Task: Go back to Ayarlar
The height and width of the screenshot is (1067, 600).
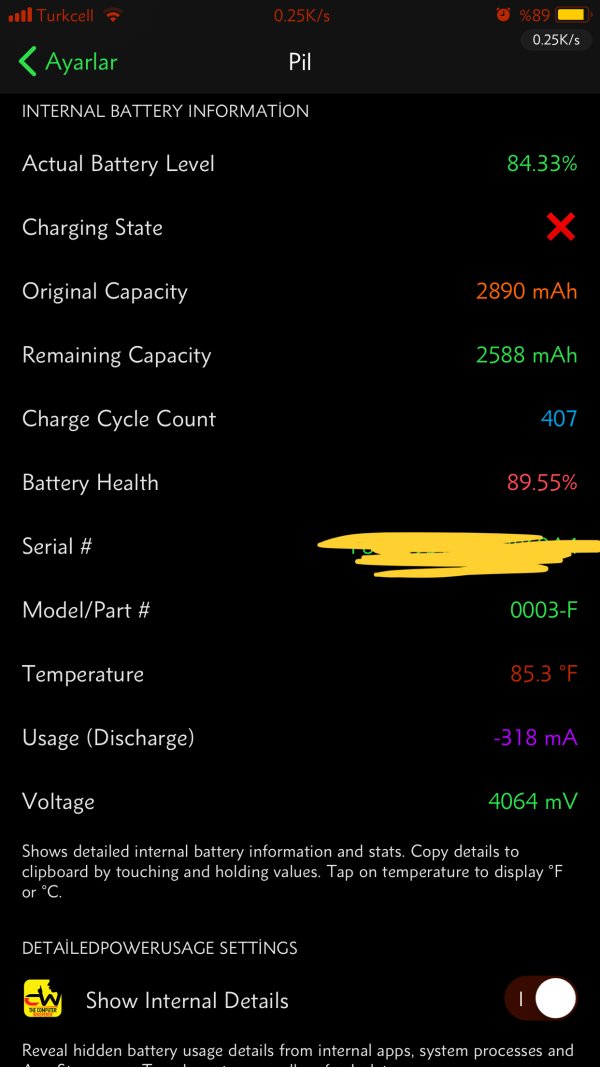Action: 67,62
